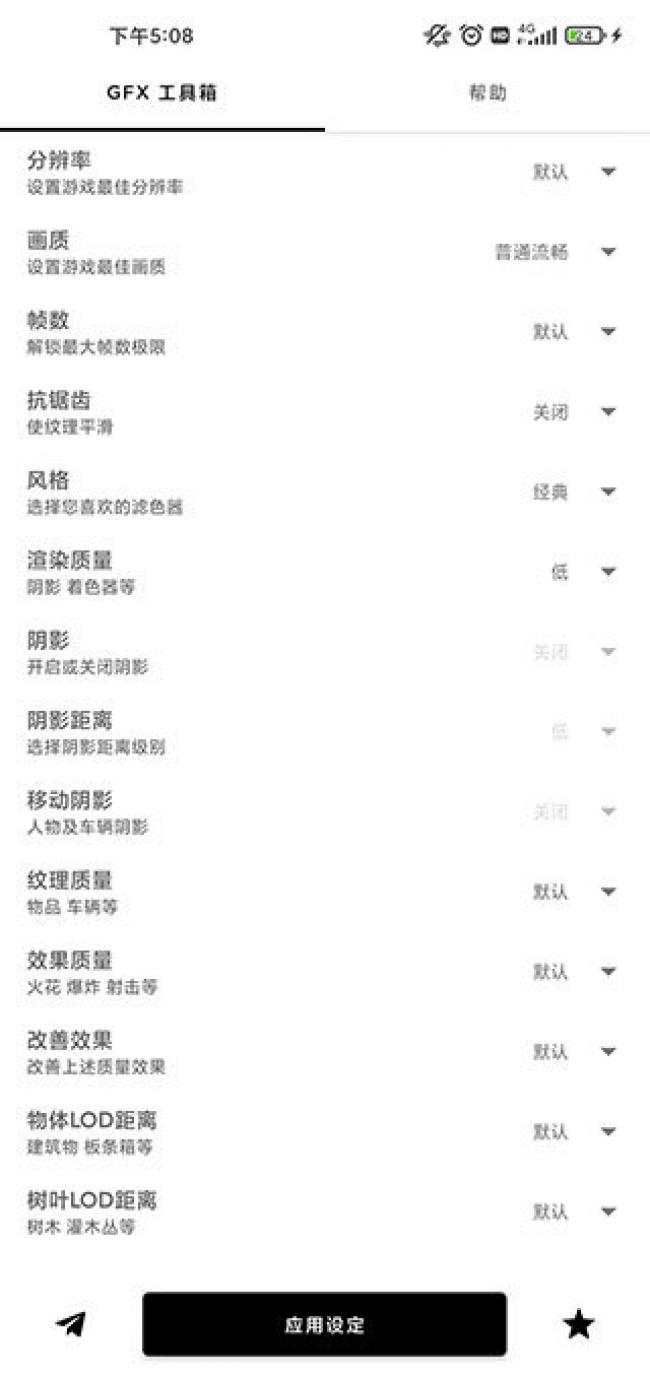Open the 风格 filter dropdown

[x=572, y=492]
